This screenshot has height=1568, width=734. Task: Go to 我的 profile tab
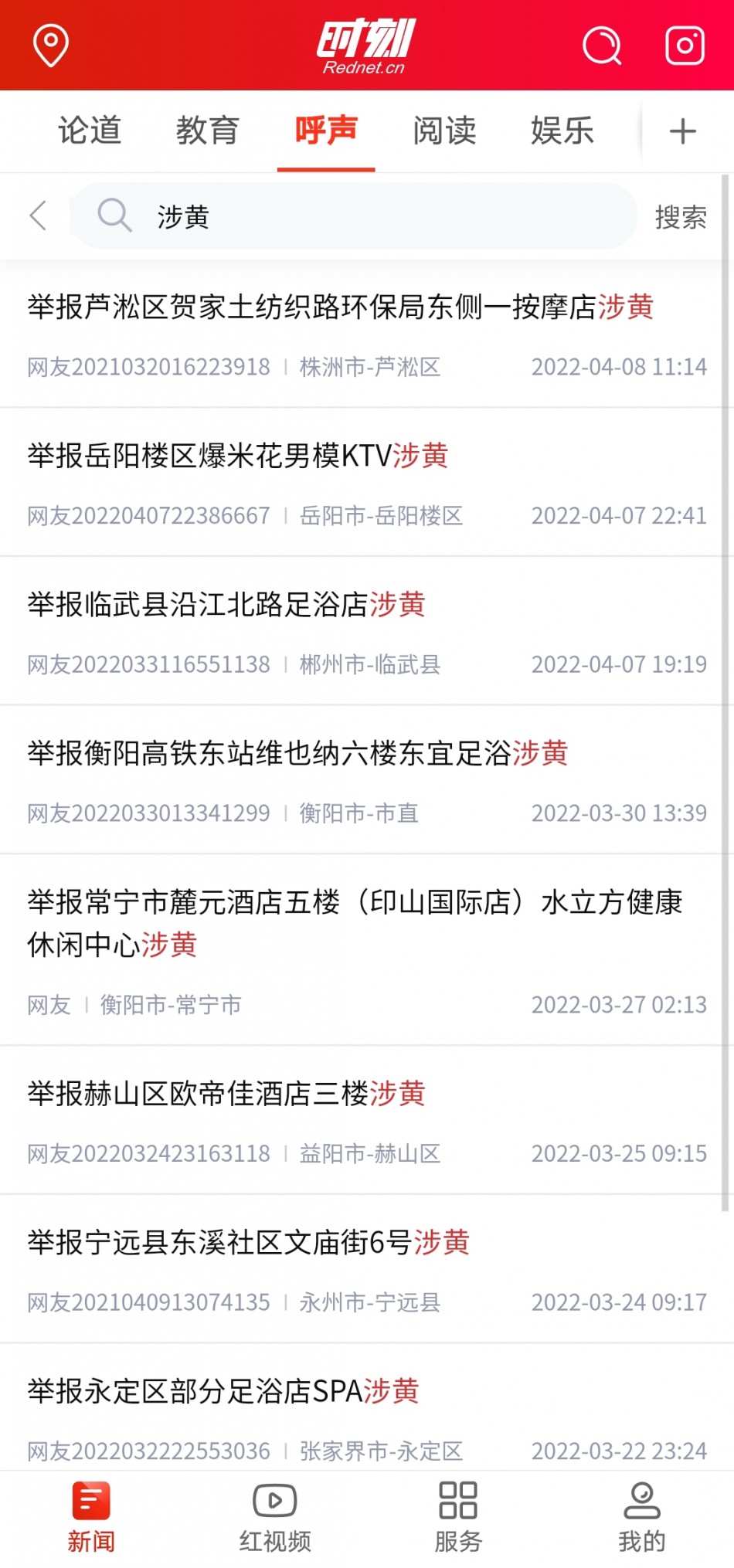click(x=641, y=1518)
